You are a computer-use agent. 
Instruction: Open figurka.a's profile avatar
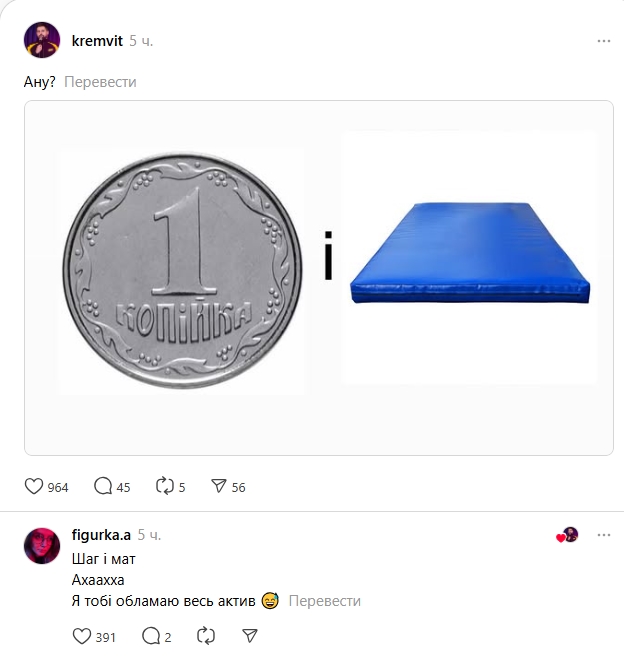tap(42, 545)
